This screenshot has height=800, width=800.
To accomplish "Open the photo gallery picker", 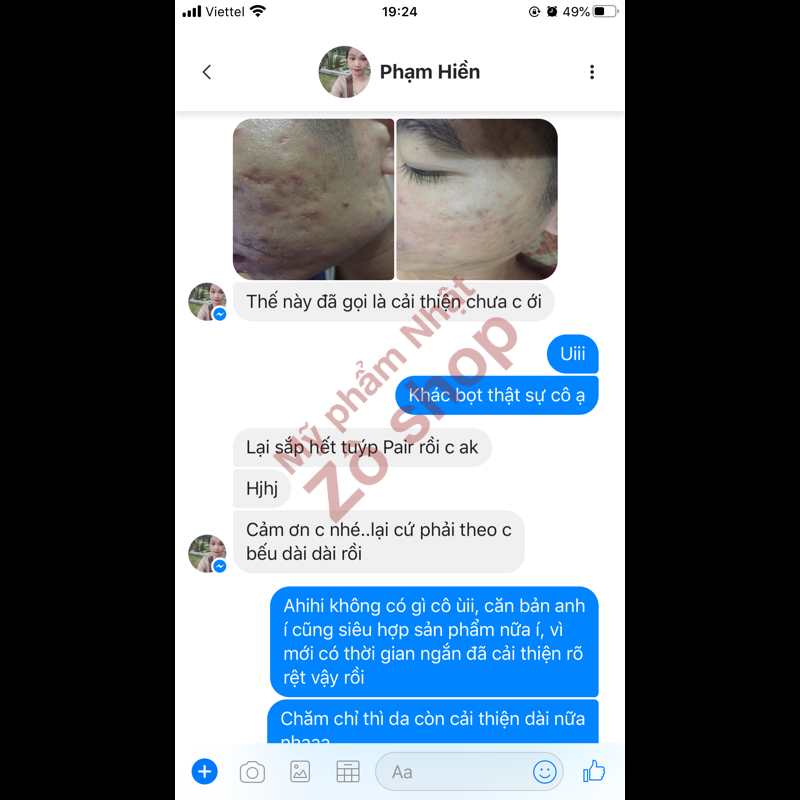I will pos(300,772).
